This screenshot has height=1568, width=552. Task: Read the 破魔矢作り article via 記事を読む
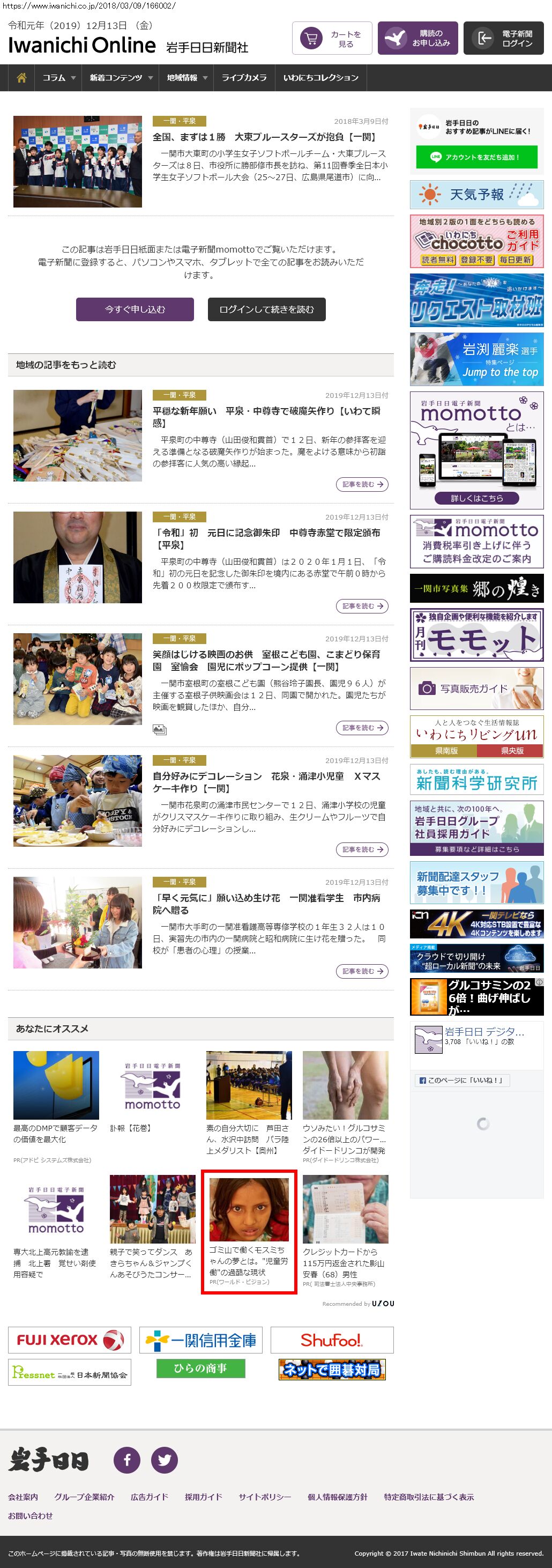tap(362, 485)
